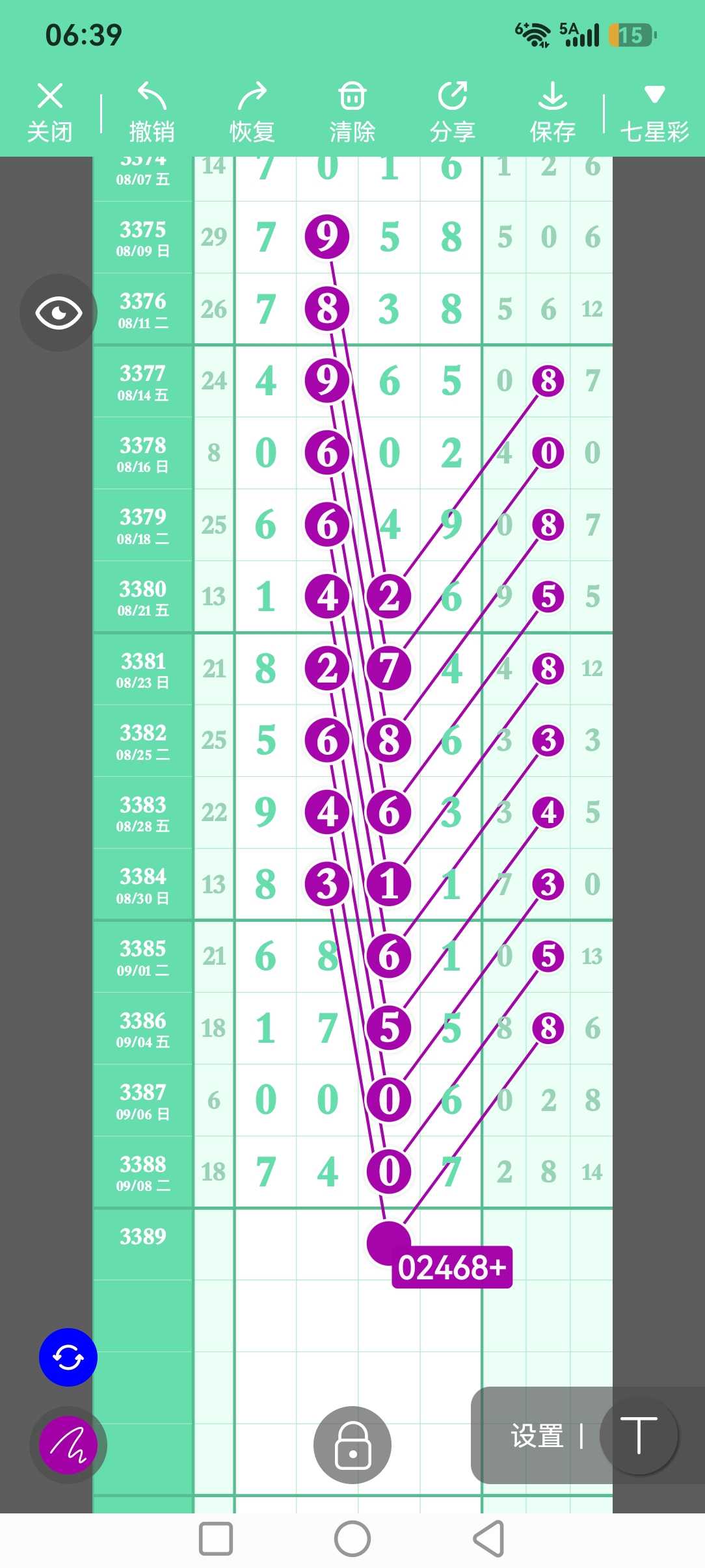Open 设置 settings

537,1436
